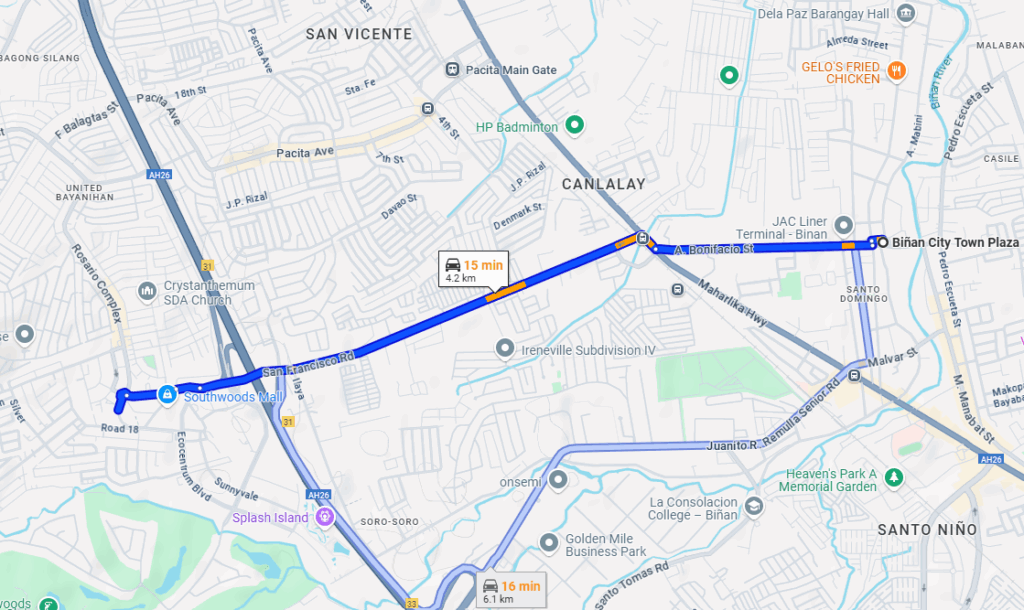Open the Crystanthemum SDA Church marker
Image resolution: width=1024 pixels, height=610 pixels.
[x=146, y=291]
